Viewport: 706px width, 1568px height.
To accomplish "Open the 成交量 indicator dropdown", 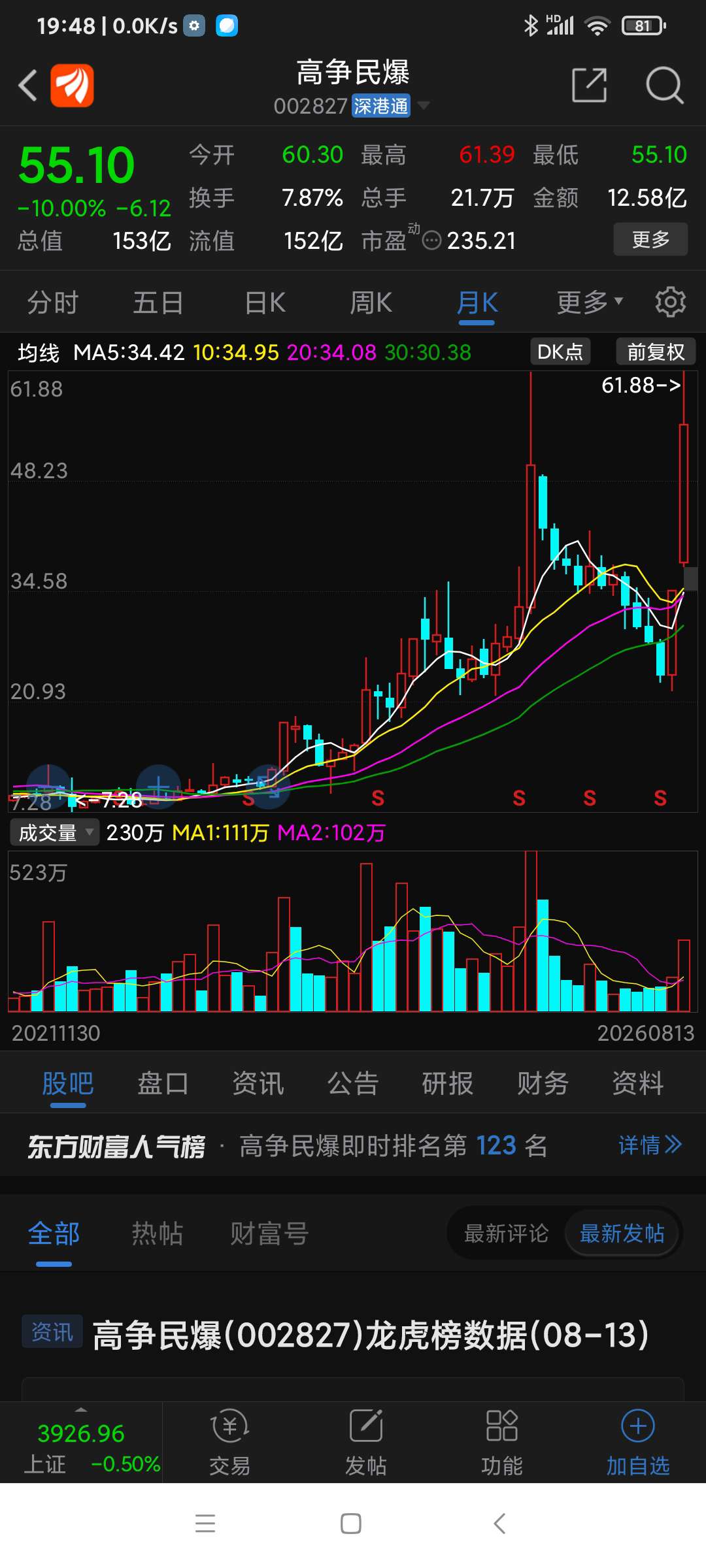I will [x=55, y=832].
